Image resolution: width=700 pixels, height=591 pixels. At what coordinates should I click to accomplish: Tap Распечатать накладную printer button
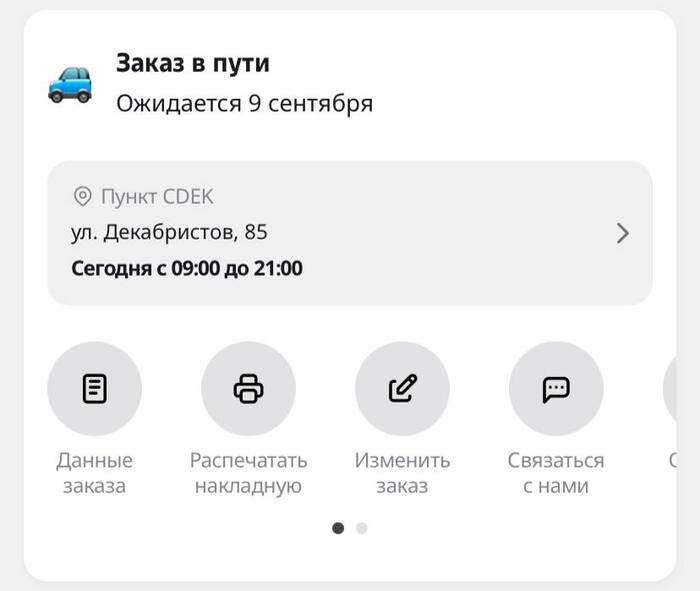point(249,389)
